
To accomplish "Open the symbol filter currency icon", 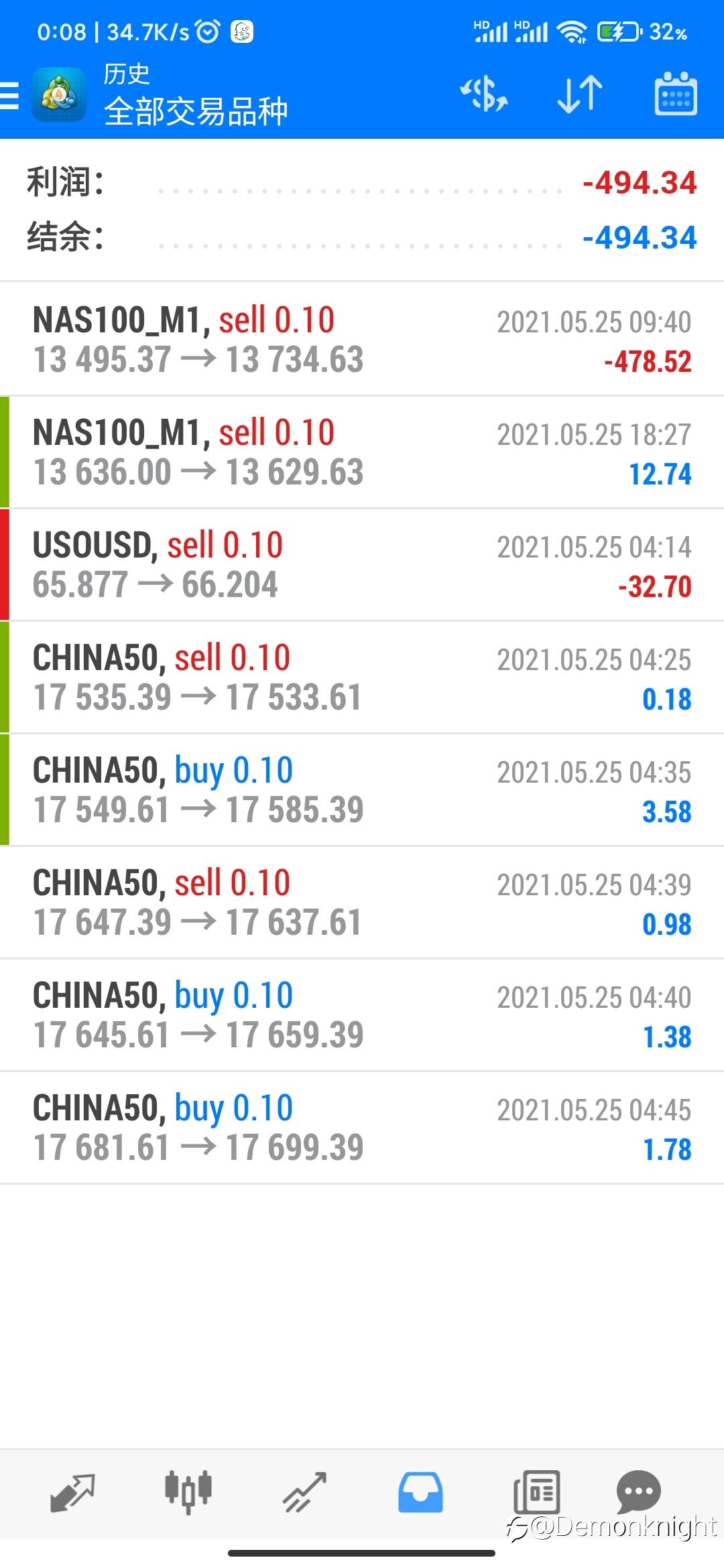I will point(483,94).
